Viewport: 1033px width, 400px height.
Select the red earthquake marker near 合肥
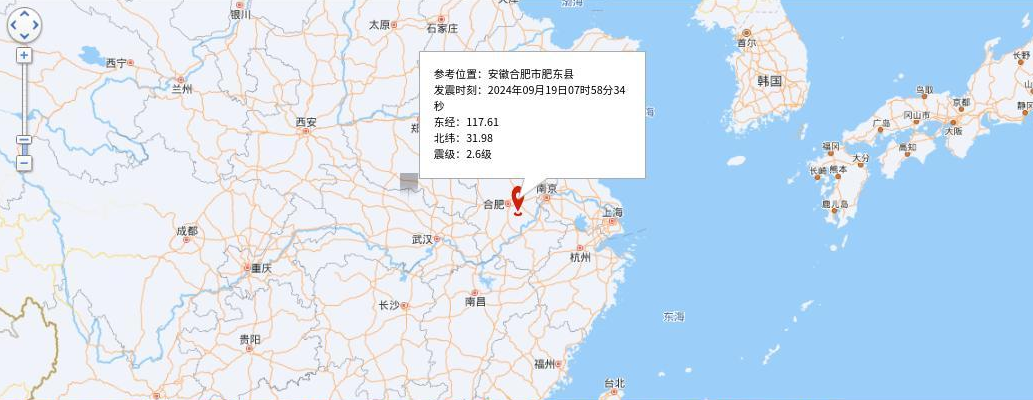(x=517, y=196)
